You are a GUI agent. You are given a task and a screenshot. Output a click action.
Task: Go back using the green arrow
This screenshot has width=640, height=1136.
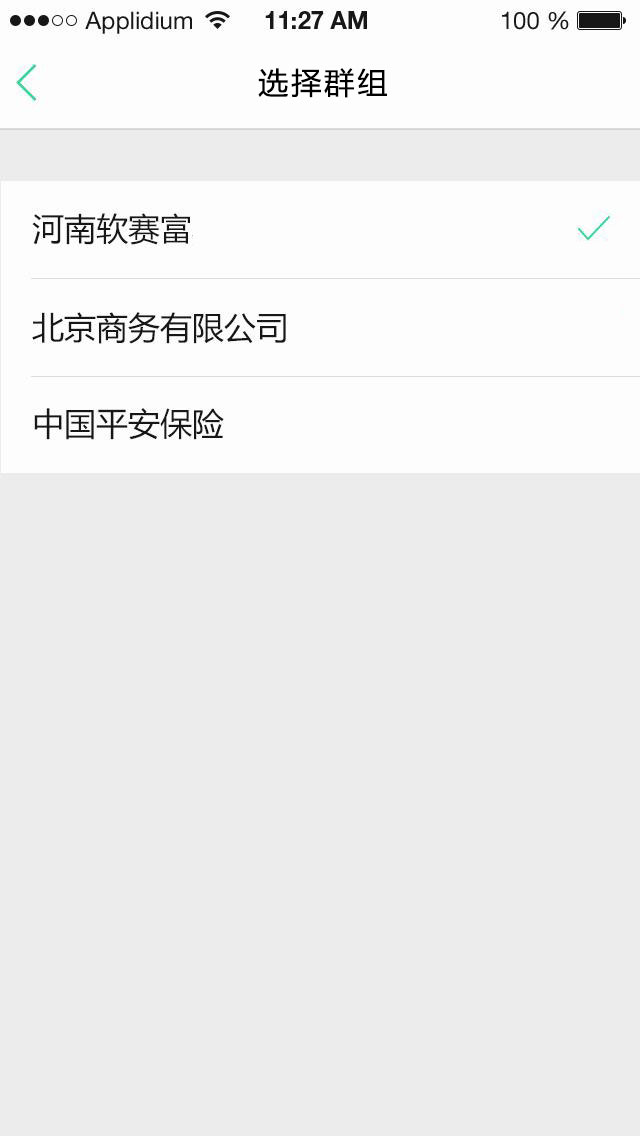[27, 82]
